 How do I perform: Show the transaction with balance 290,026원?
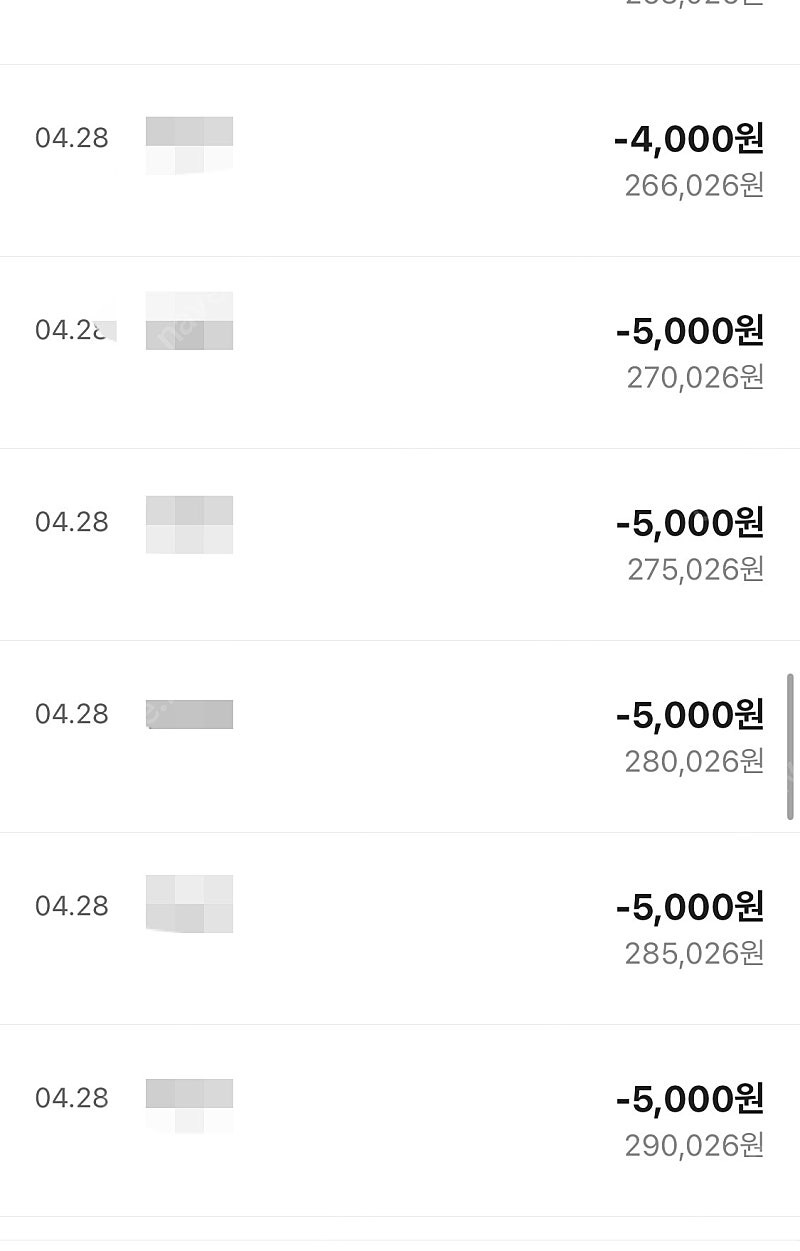click(x=400, y=1120)
